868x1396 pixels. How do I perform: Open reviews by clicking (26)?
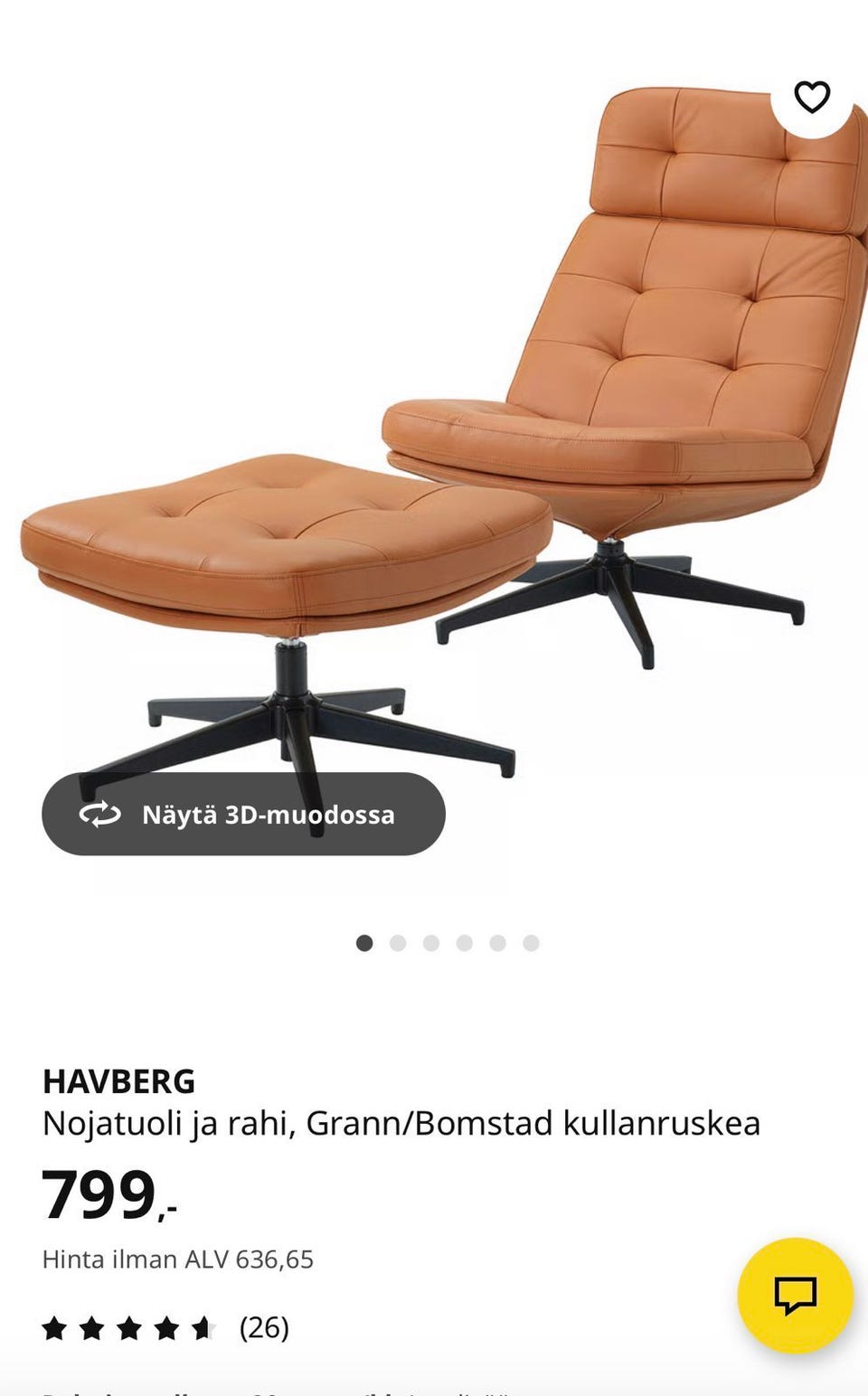click(x=262, y=1329)
